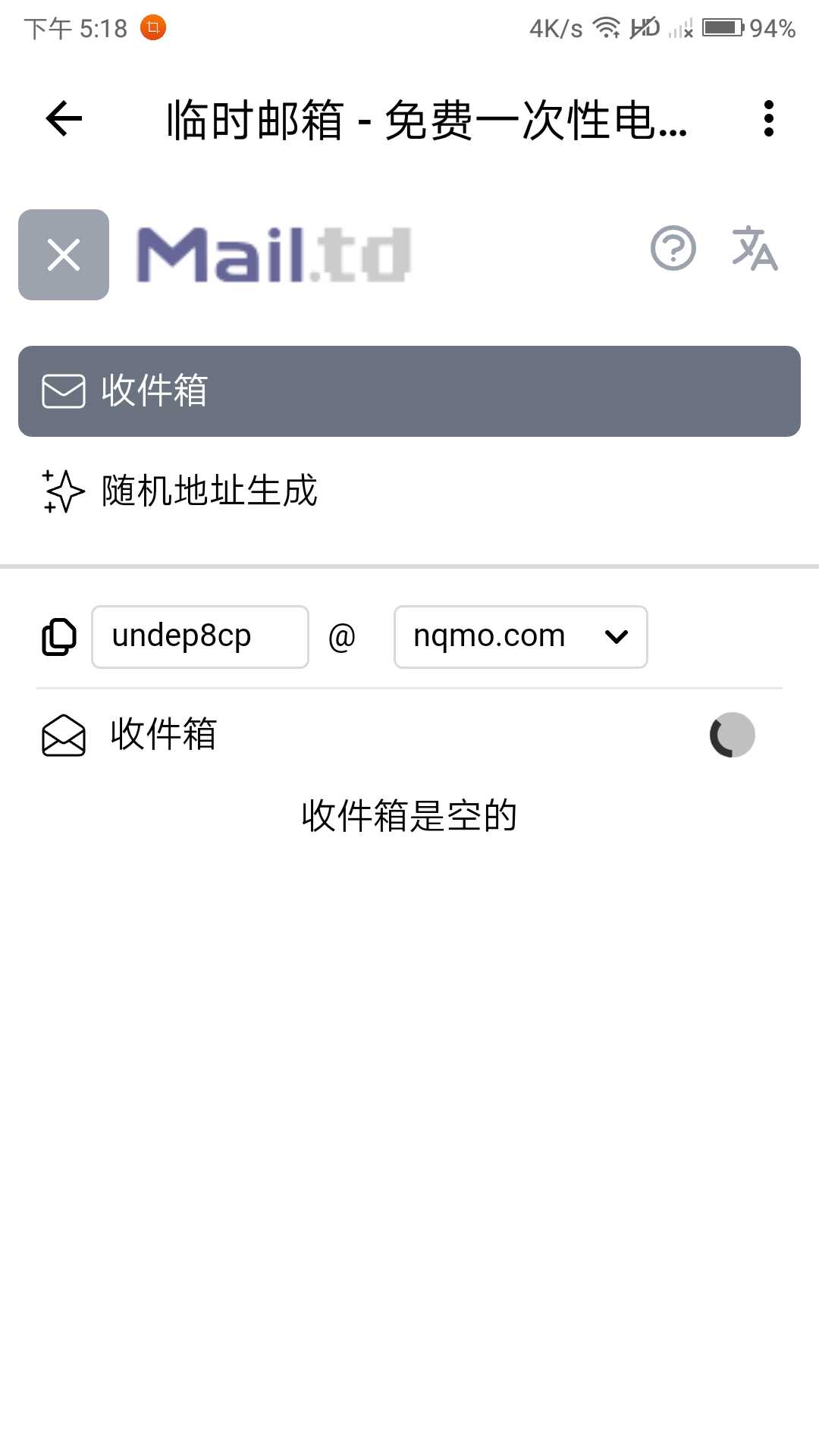Screen dimensions: 819x1456
Task: Close the side menu with X
Action: (x=64, y=255)
